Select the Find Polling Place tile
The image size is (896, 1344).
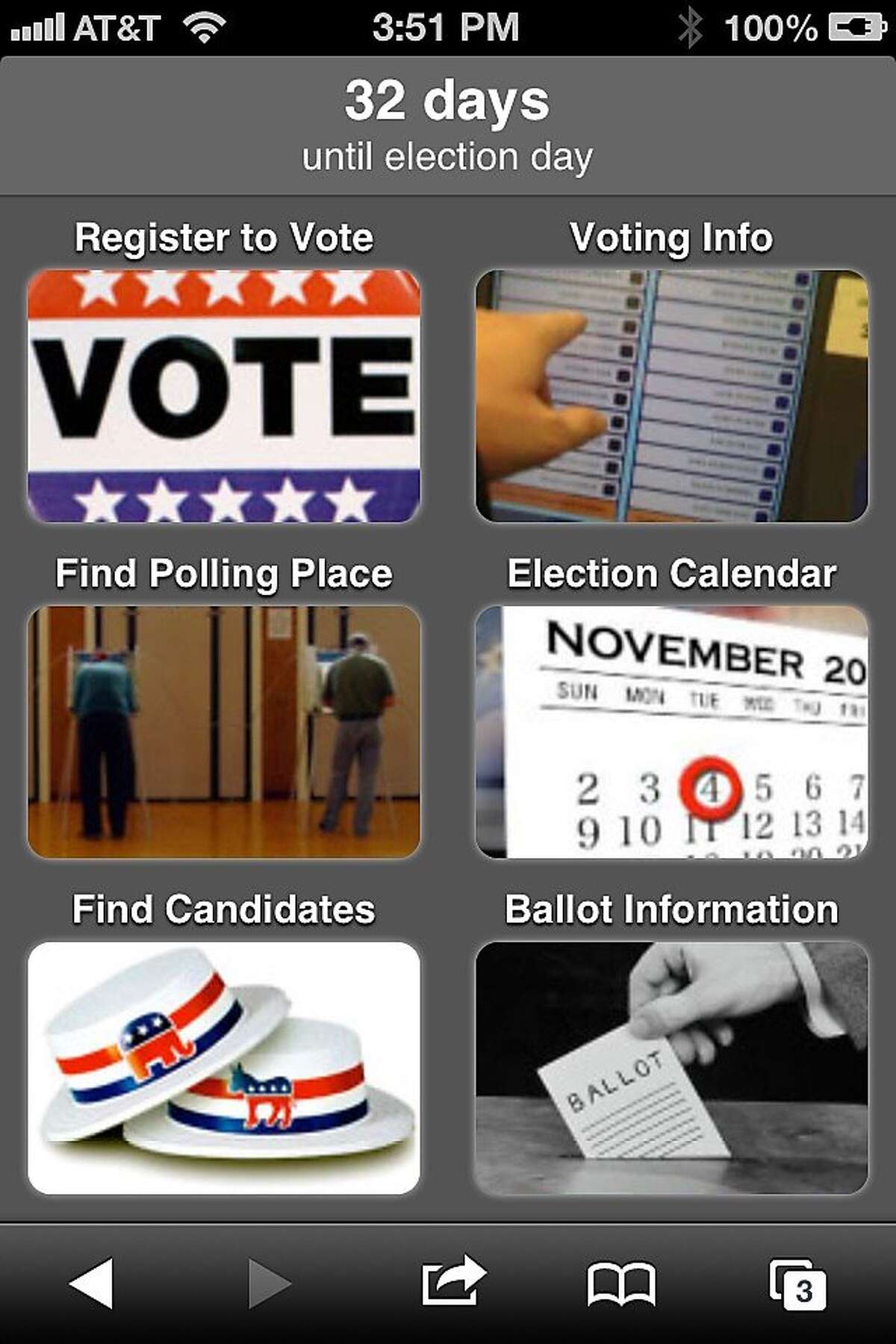tap(224, 732)
